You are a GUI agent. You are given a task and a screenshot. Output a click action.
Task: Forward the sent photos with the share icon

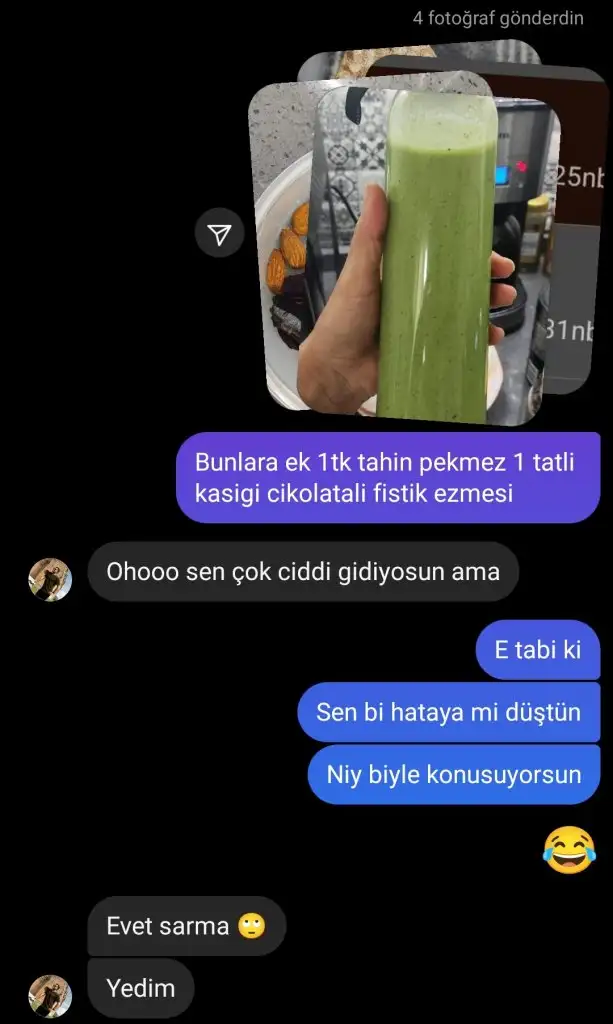click(219, 234)
